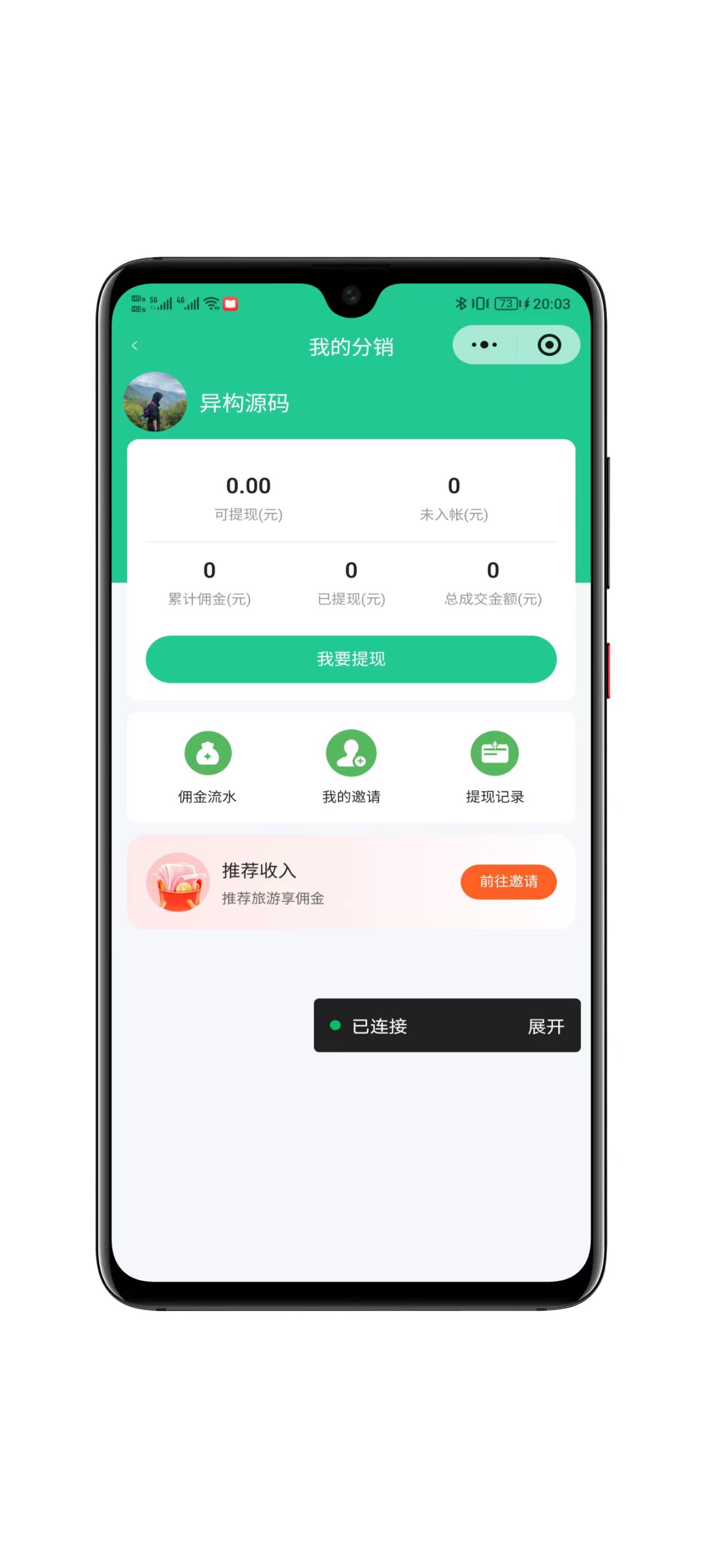Screen dimensions: 706x1568
Task: Tap the 我要提现 withdraw button
Action: 351,659
